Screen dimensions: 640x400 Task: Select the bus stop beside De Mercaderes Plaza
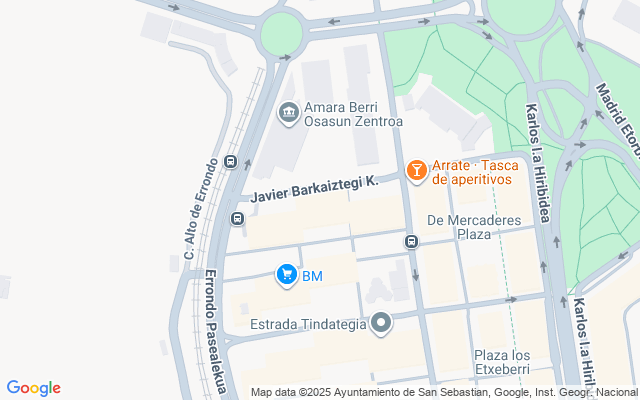coord(411,241)
